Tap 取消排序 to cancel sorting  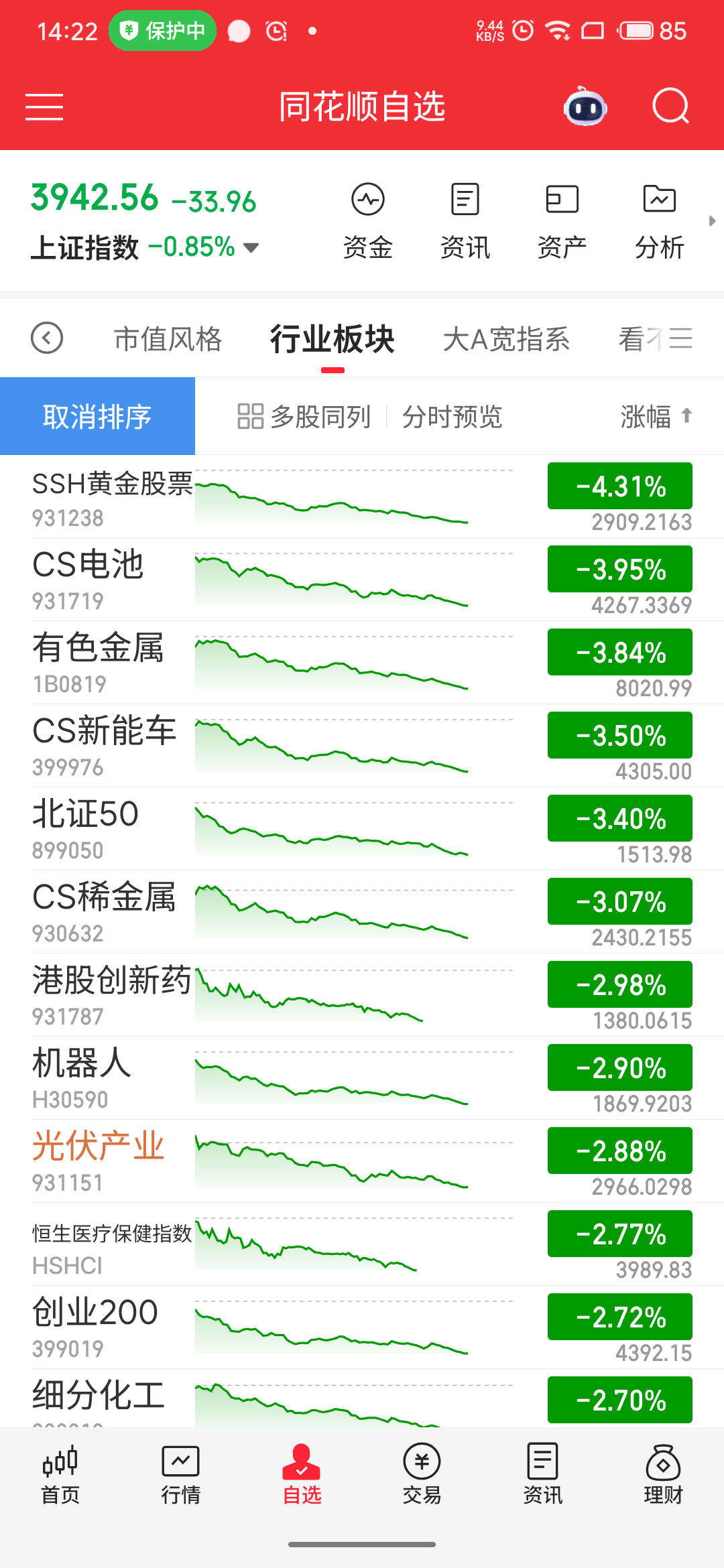tap(97, 416)
